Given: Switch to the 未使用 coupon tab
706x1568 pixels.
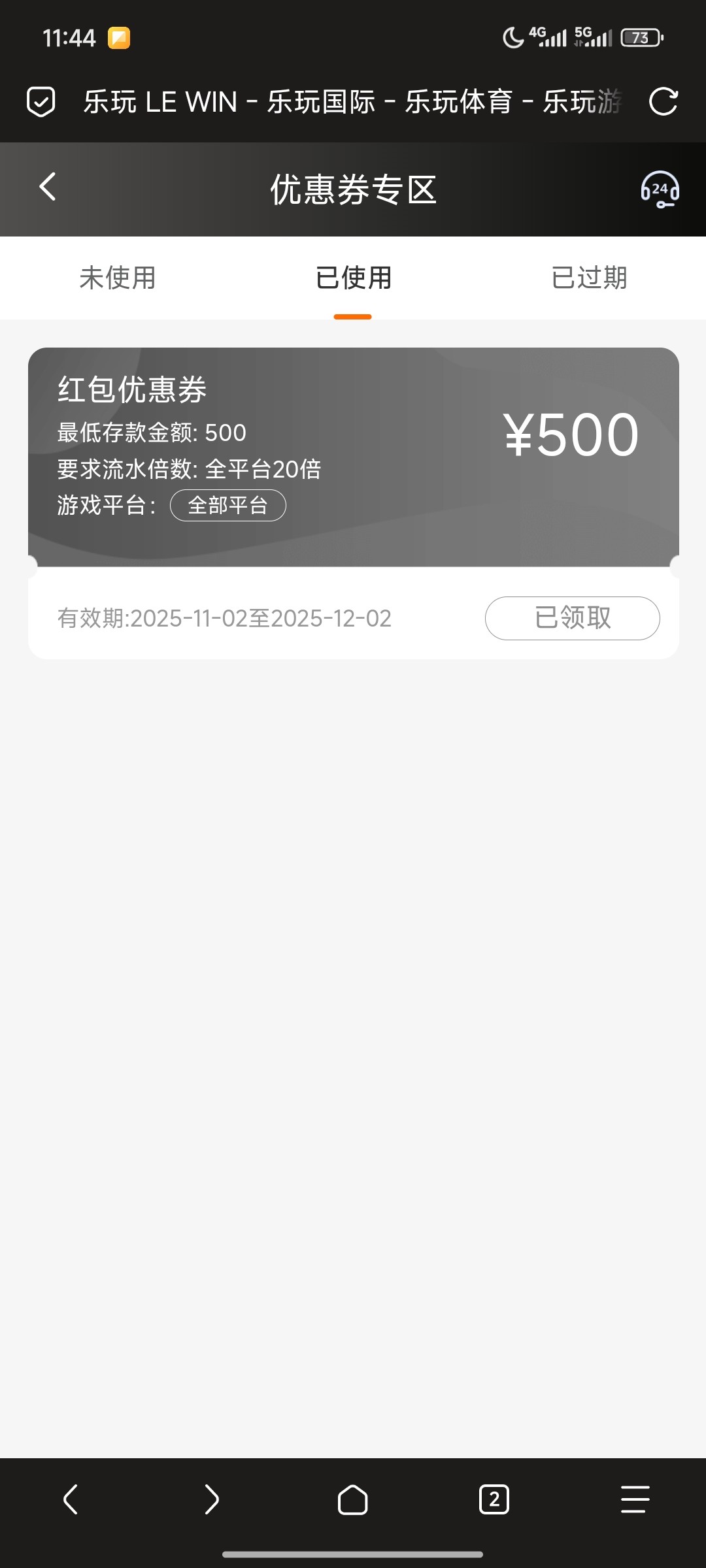Looking at the screenshot, I should coord(118,278).
